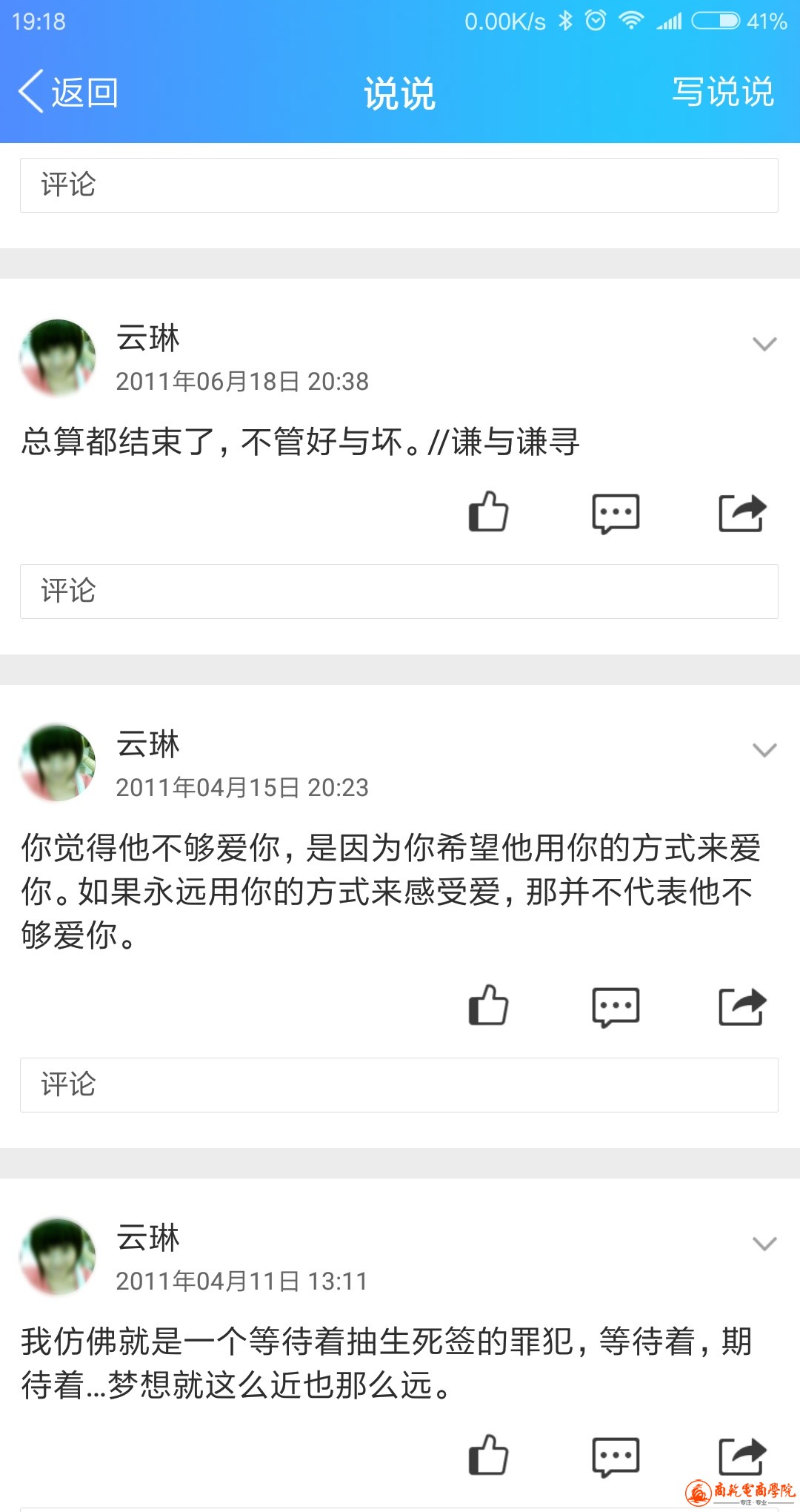Viewport: 800px width, 1512px height.
Task: Share the 你觉得他不够爱你 post
Action: coord(742,1006)
